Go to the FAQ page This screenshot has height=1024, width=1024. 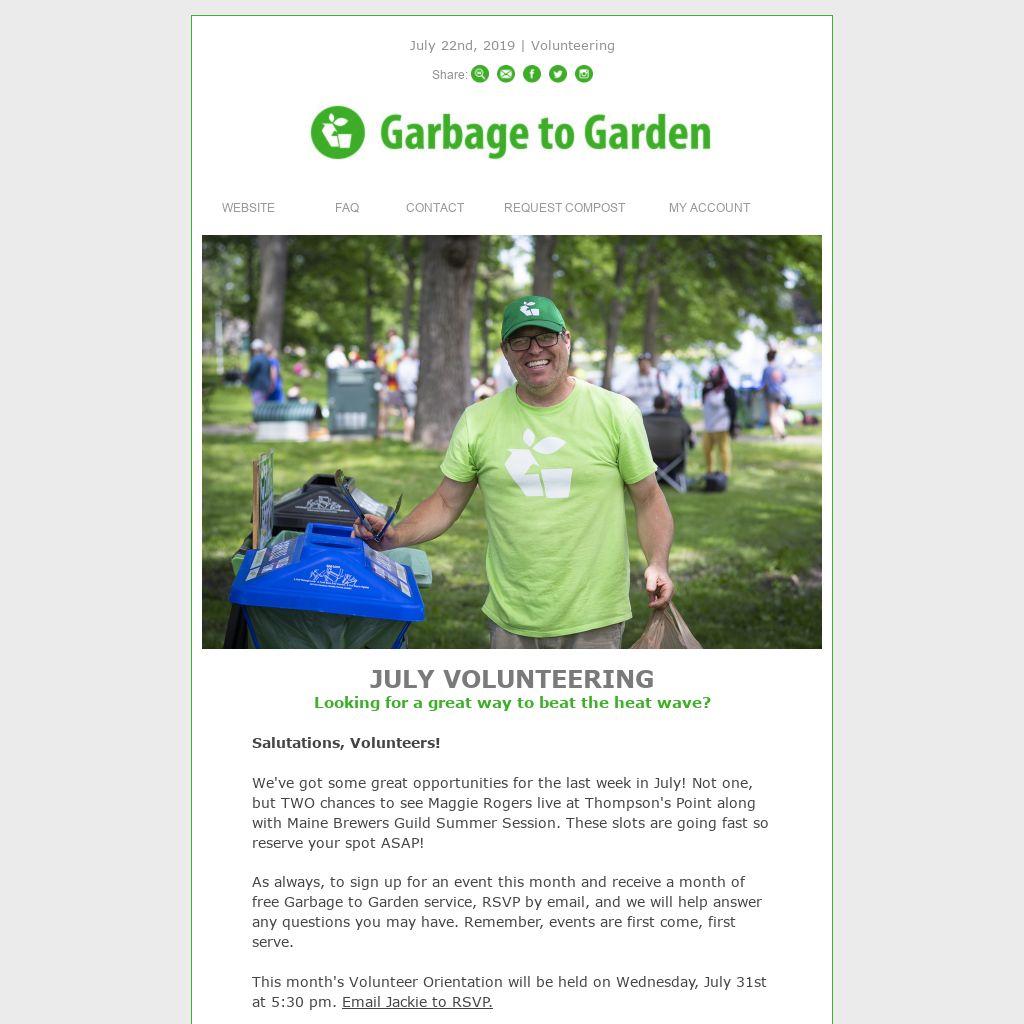pyautogui.click(x=347, y=208)
